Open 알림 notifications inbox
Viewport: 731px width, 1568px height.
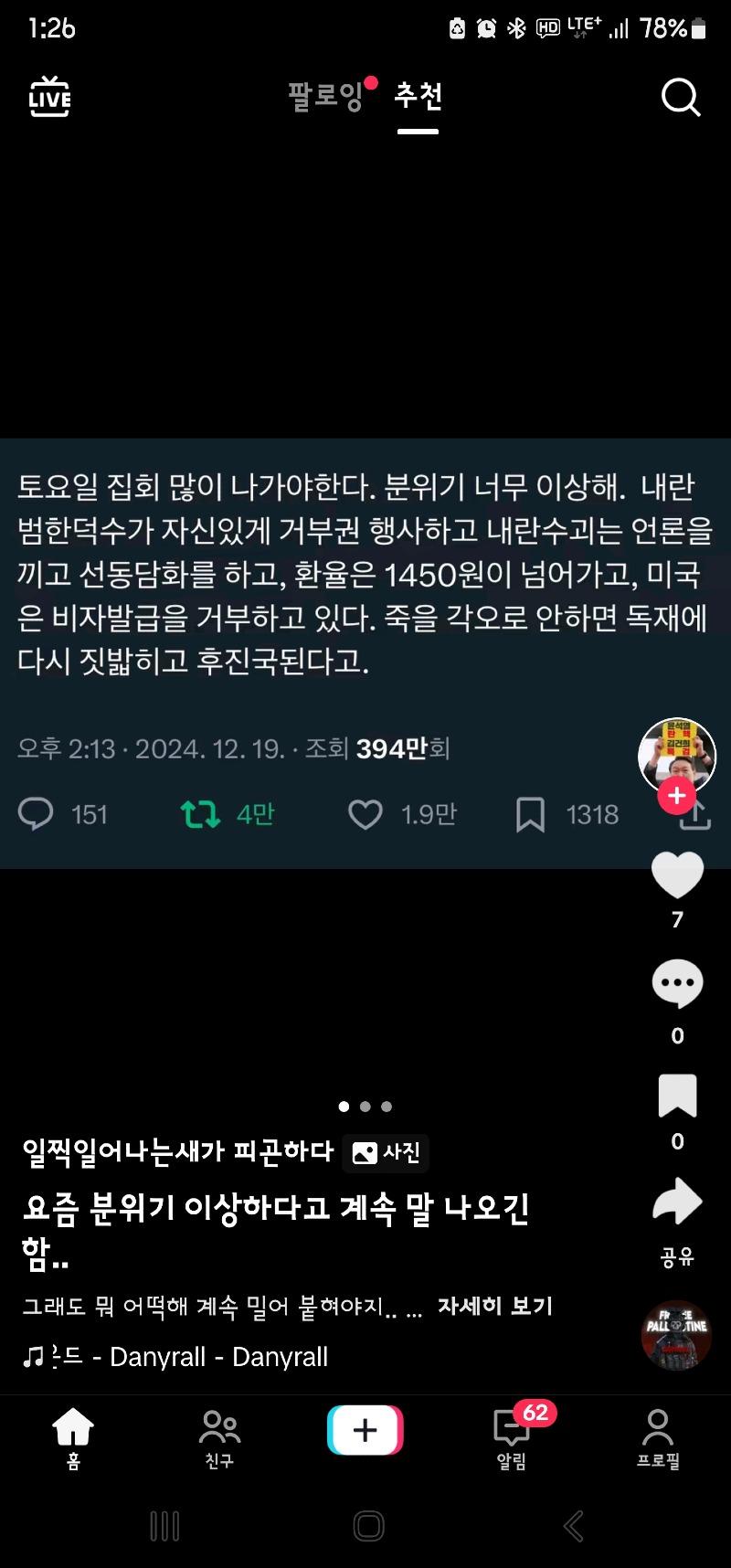pos(512,1436)
